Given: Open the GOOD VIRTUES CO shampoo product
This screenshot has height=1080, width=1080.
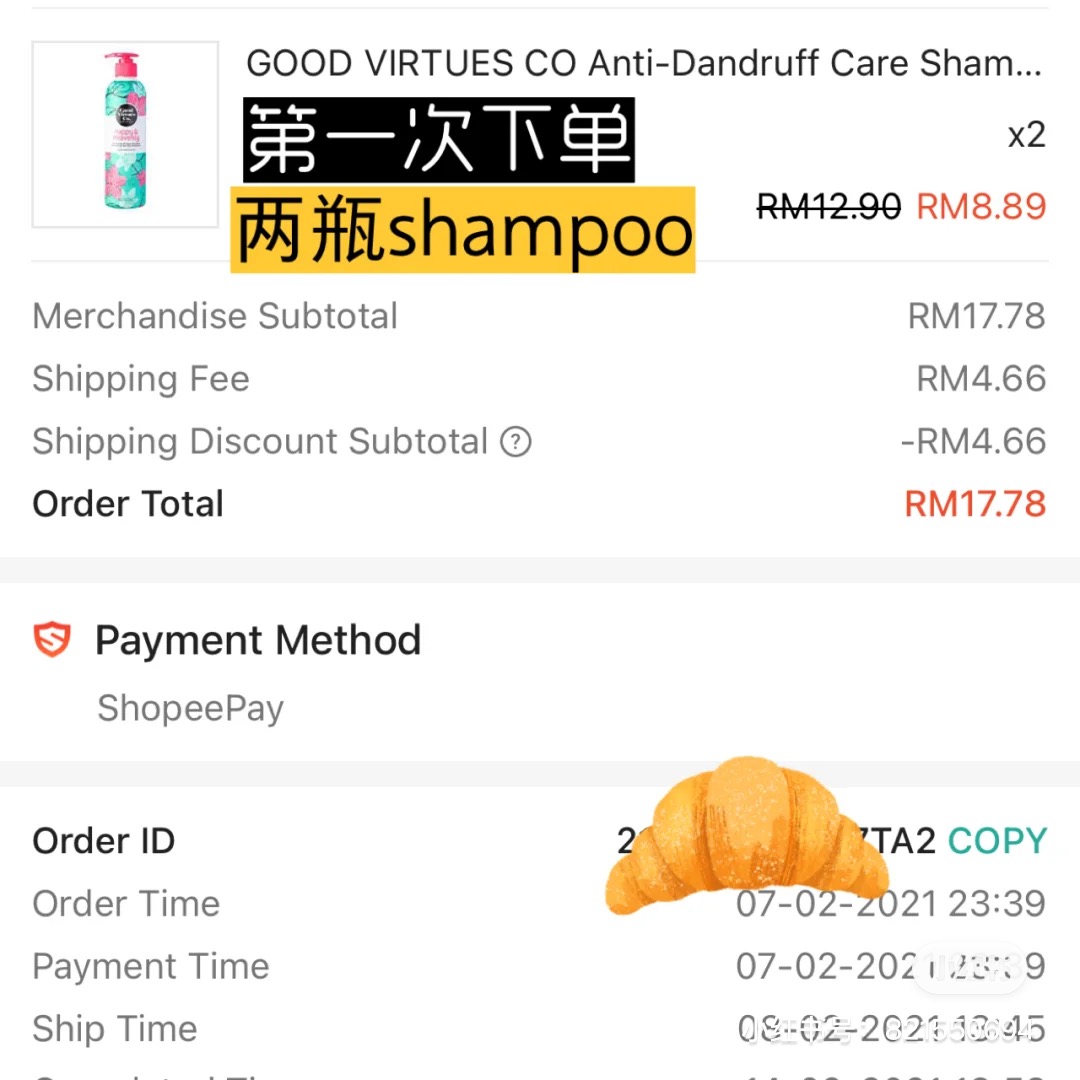Looking at the screenshot, I should click(x=642, y=64).
